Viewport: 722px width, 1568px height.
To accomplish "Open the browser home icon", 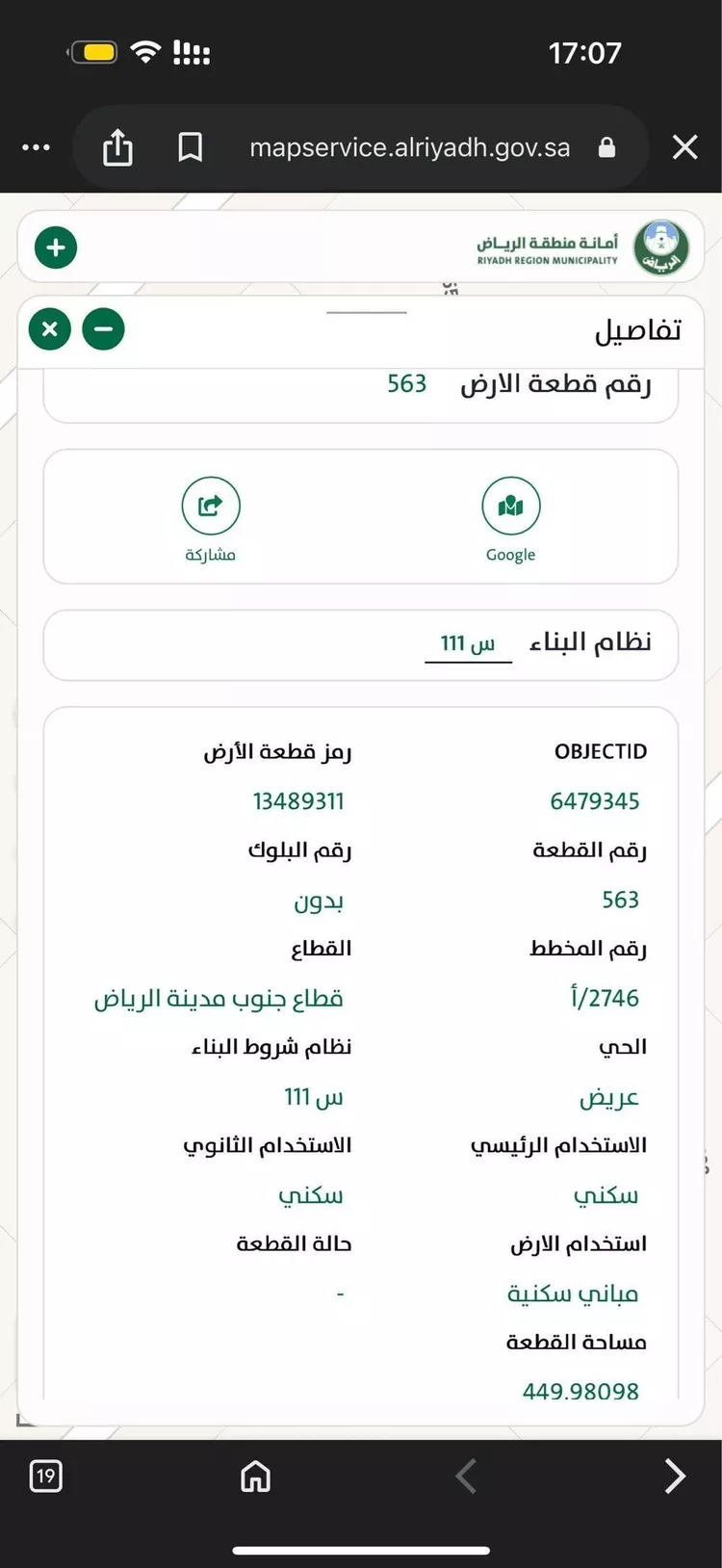I will pos(254,1476).
